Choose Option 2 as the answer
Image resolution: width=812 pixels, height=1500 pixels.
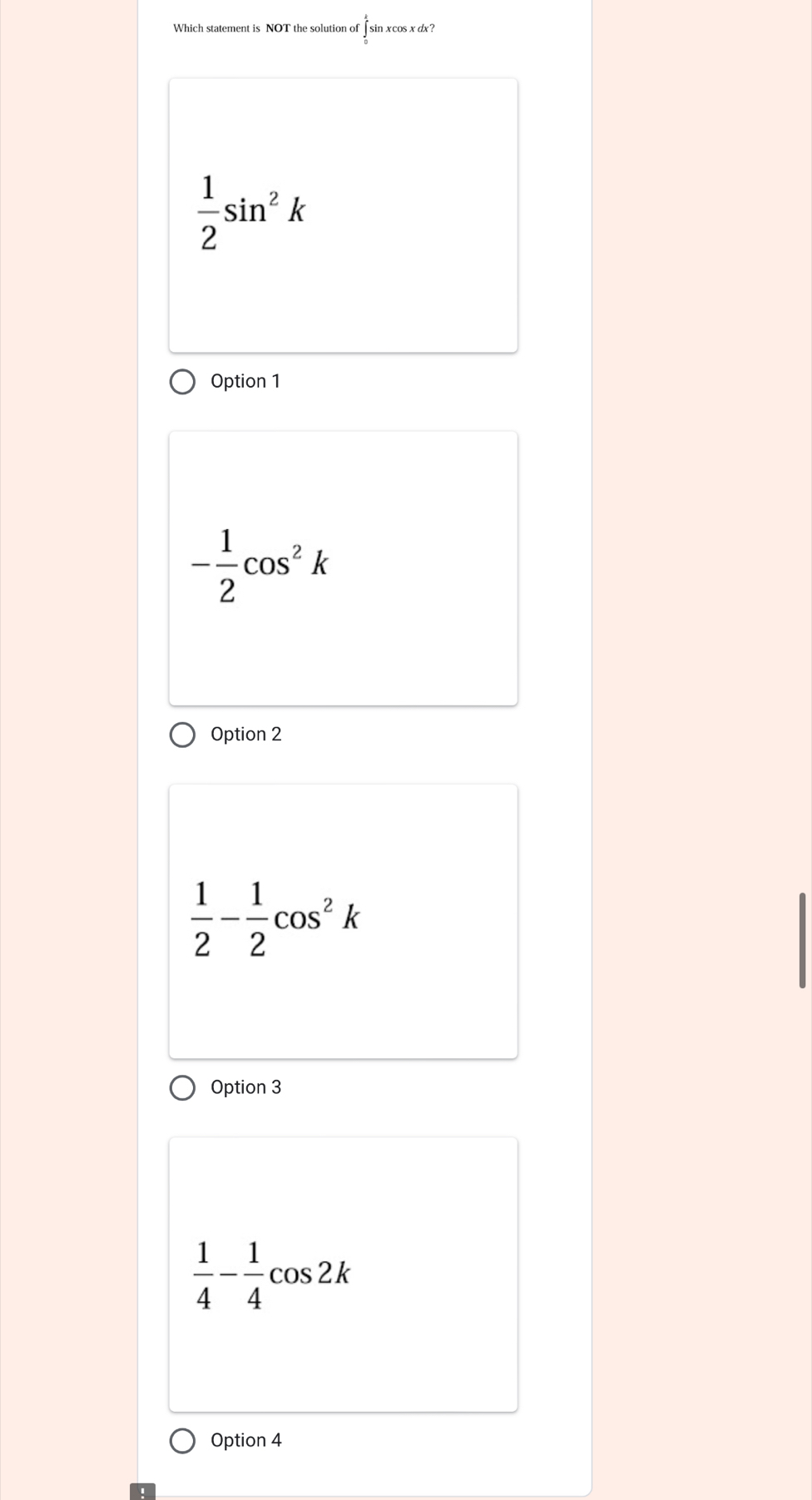point(182,735)
